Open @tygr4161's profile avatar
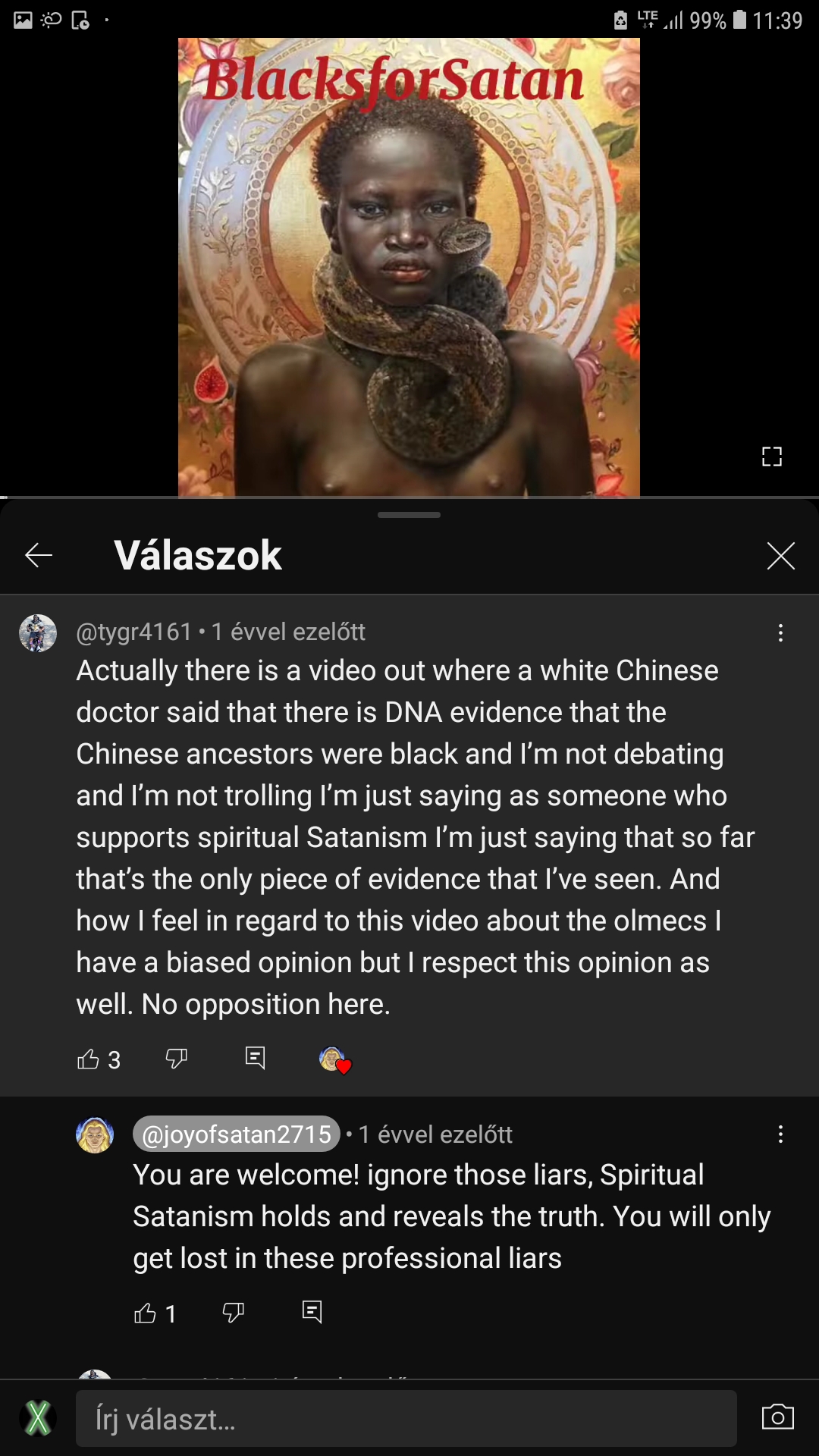 pyautogui.click(x=38, y=633)
